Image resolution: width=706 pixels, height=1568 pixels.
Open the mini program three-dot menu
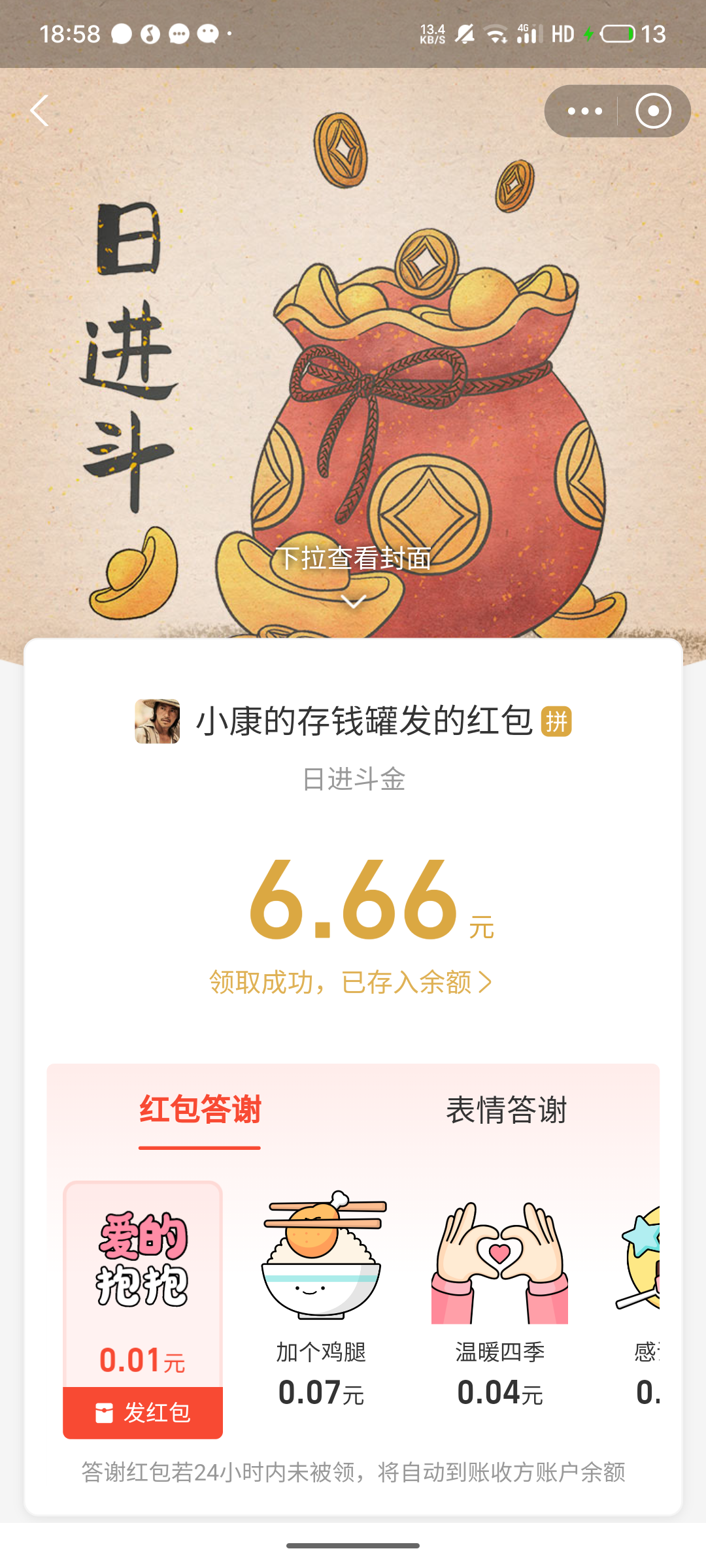pos(584,111)
